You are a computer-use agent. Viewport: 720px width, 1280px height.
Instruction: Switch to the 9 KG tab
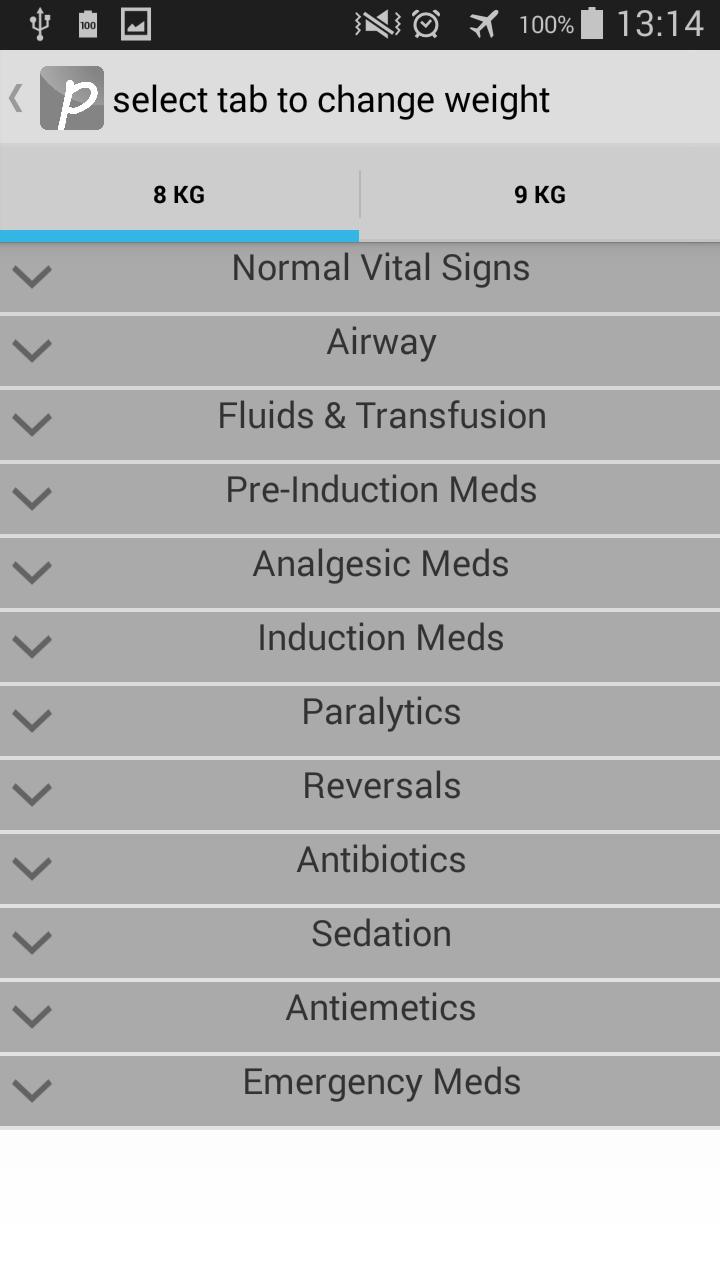pos(540,194)
